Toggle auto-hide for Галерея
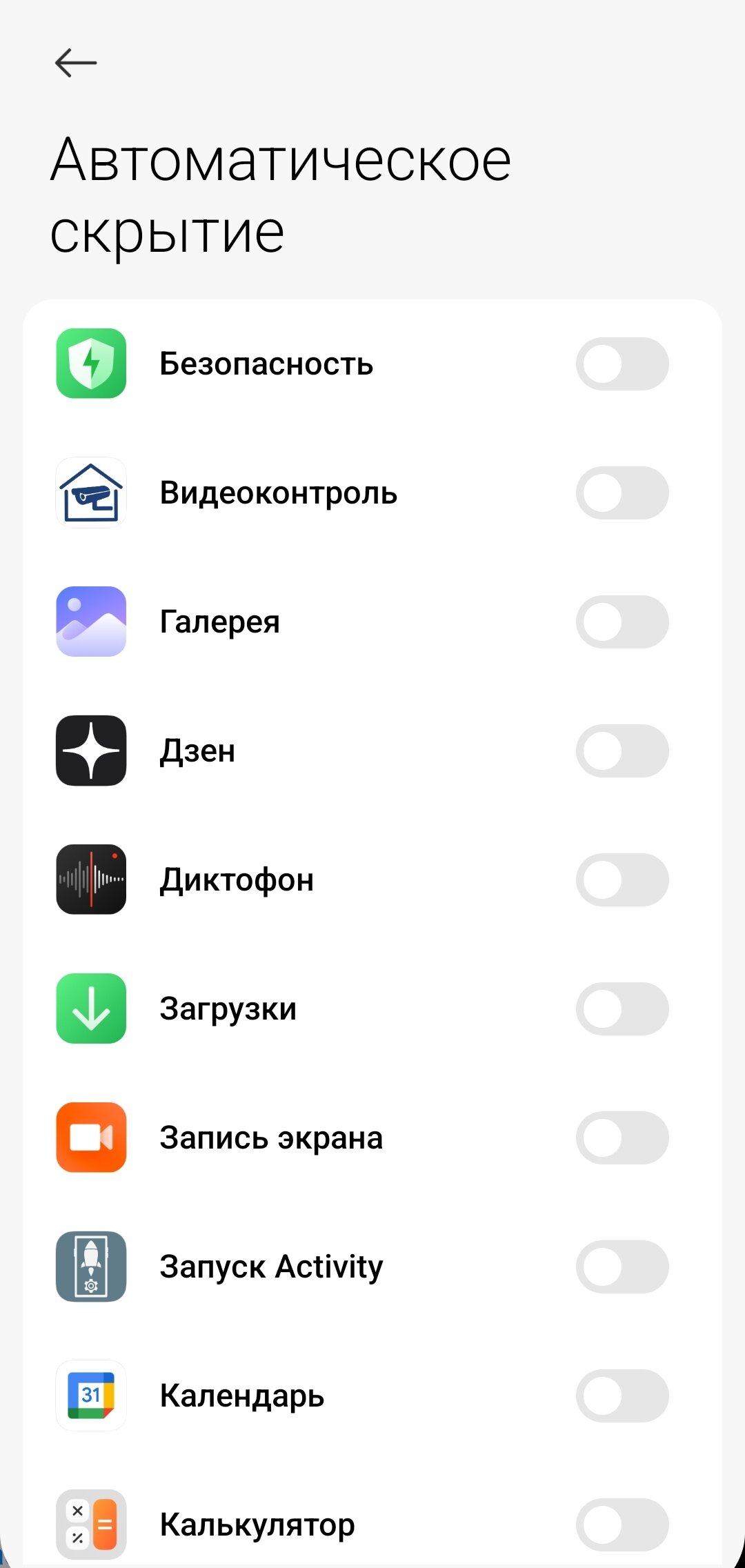This screenshot has height=1568, width=745. pos(622,622)
